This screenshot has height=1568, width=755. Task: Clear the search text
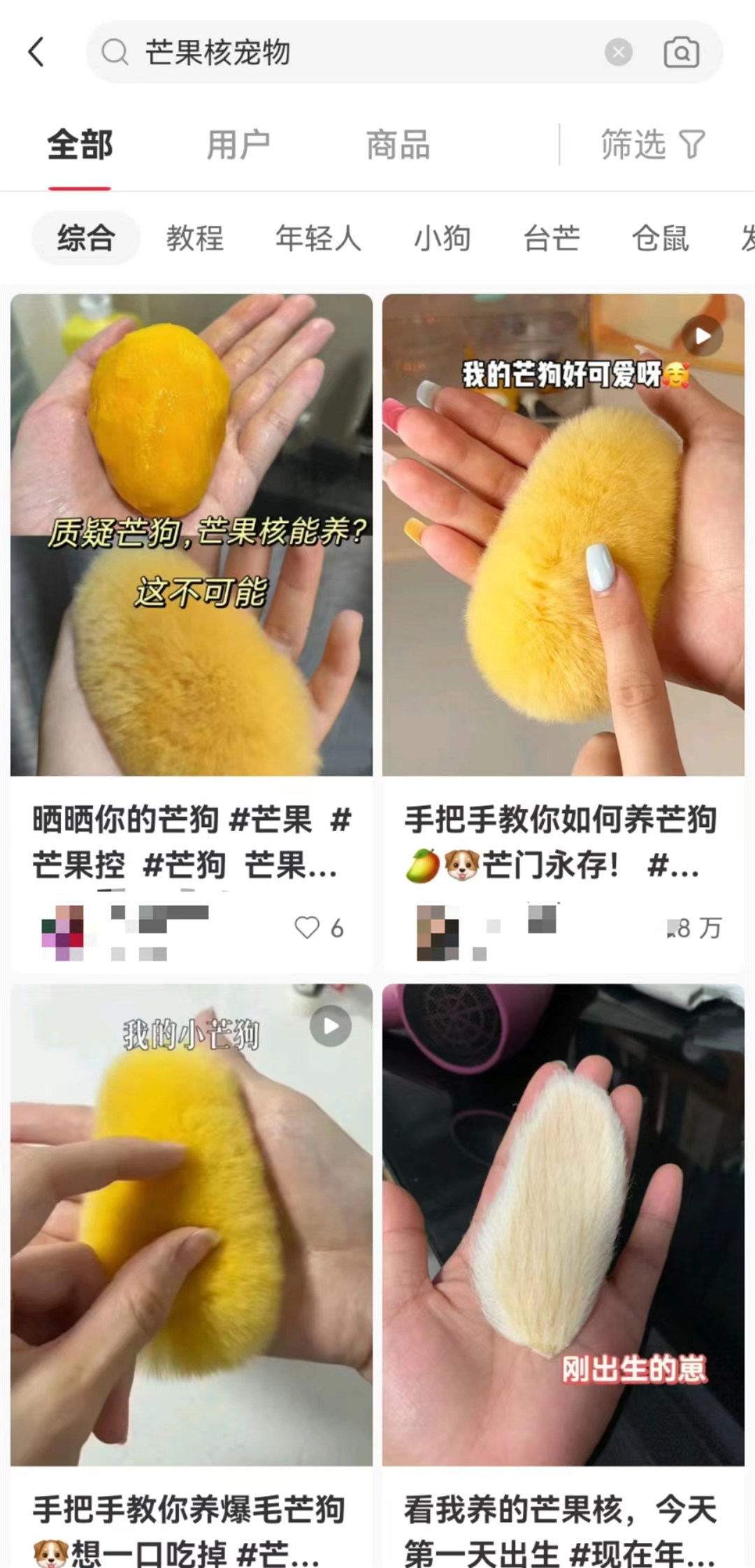click(x=618, y=52)
